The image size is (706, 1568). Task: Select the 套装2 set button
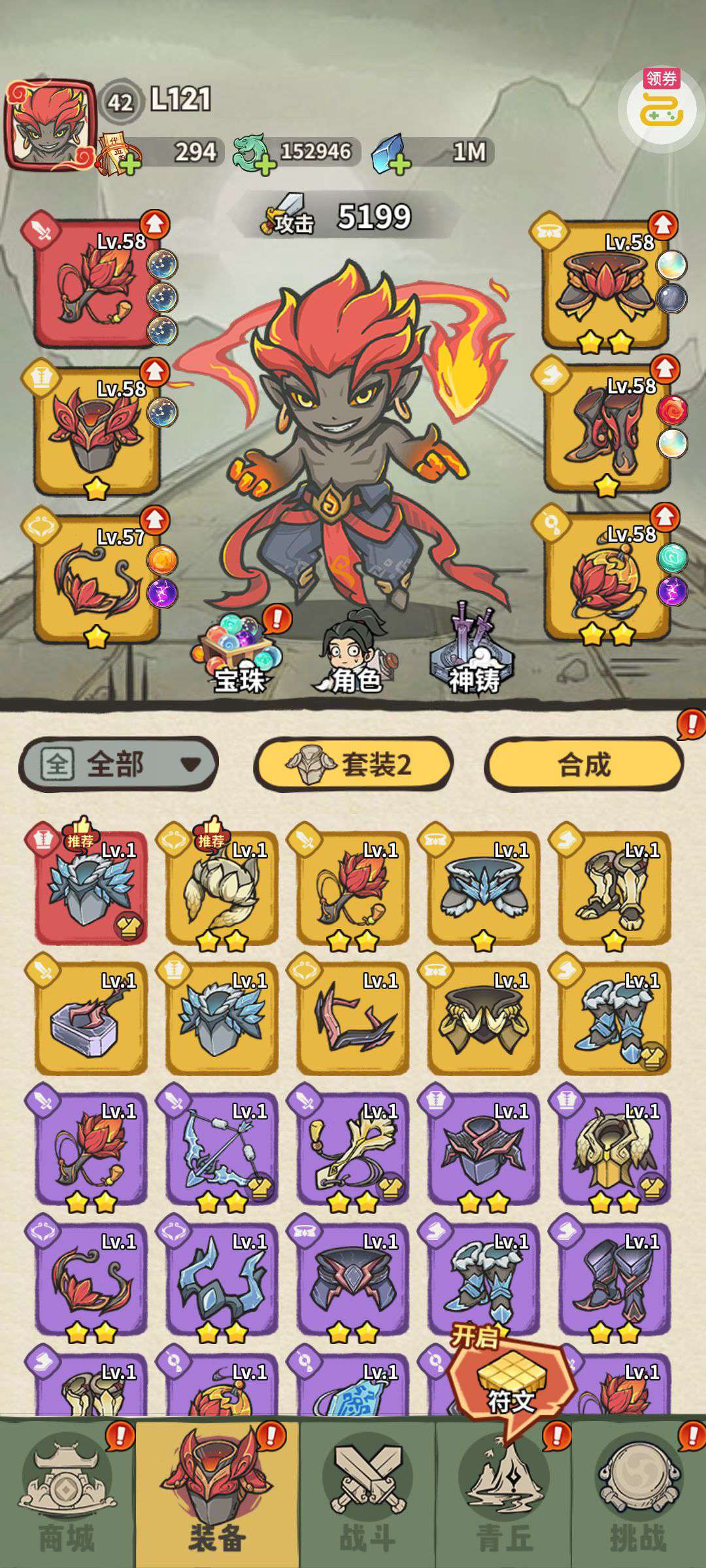(x=353, y=763)
